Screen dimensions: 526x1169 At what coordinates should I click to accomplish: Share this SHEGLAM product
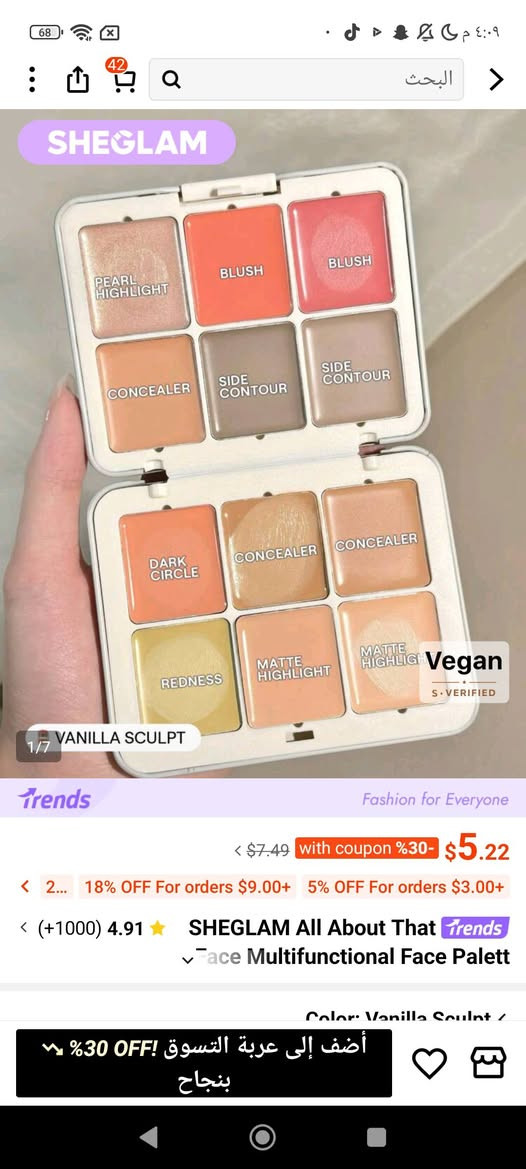click(77, 80)
